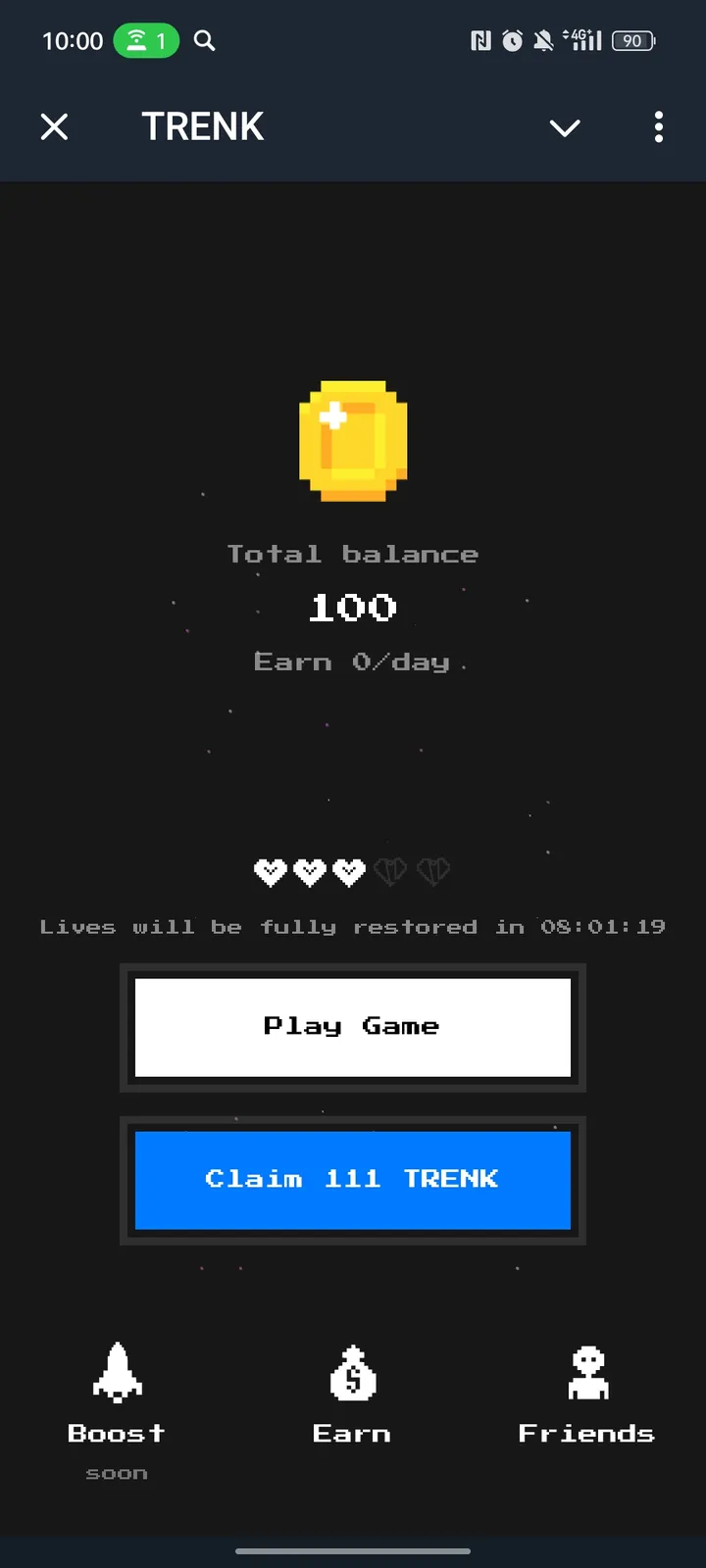Collapse the app with the chevron
The width and height of the screenshot is (706, 1568).
pyautogui.click(x=565, y=127)
